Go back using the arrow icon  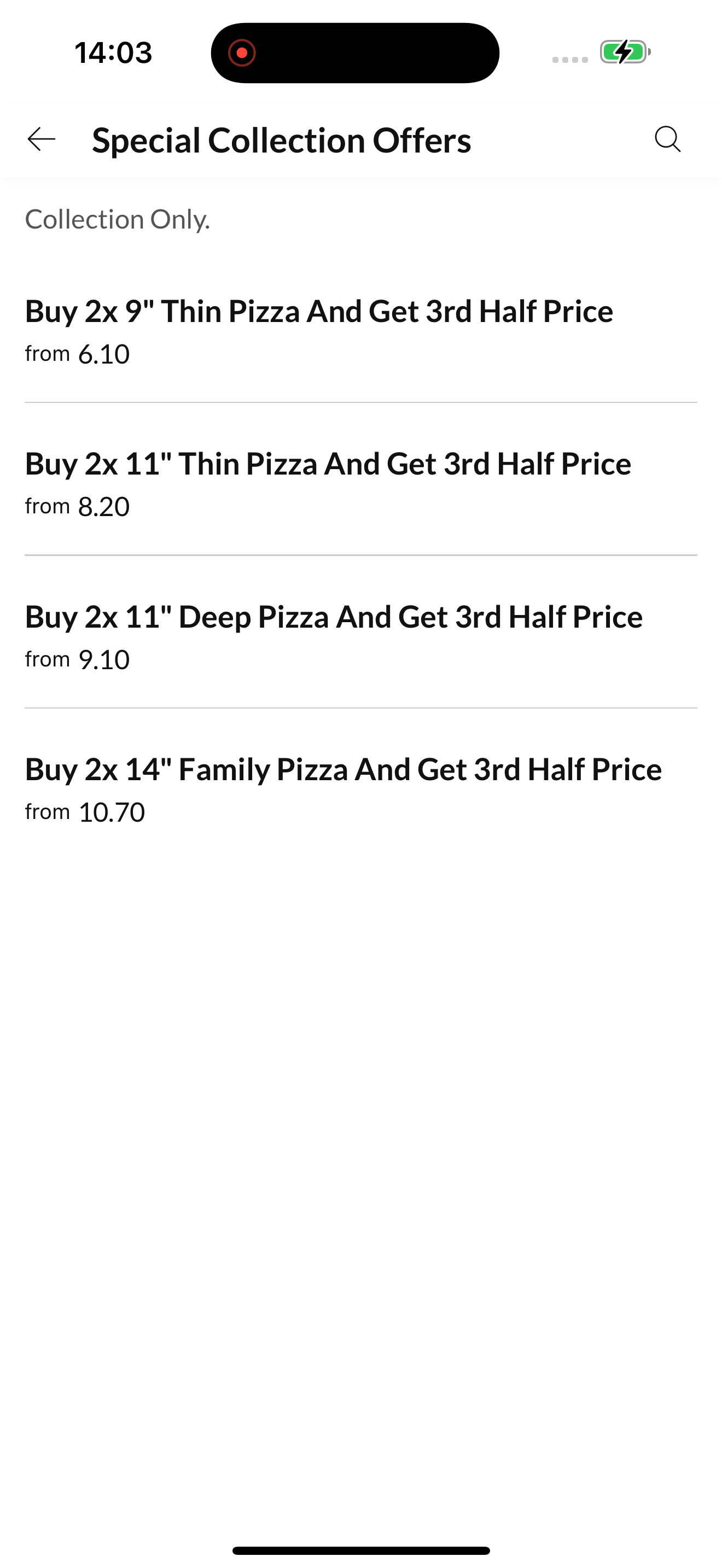[x=42, y=139]
